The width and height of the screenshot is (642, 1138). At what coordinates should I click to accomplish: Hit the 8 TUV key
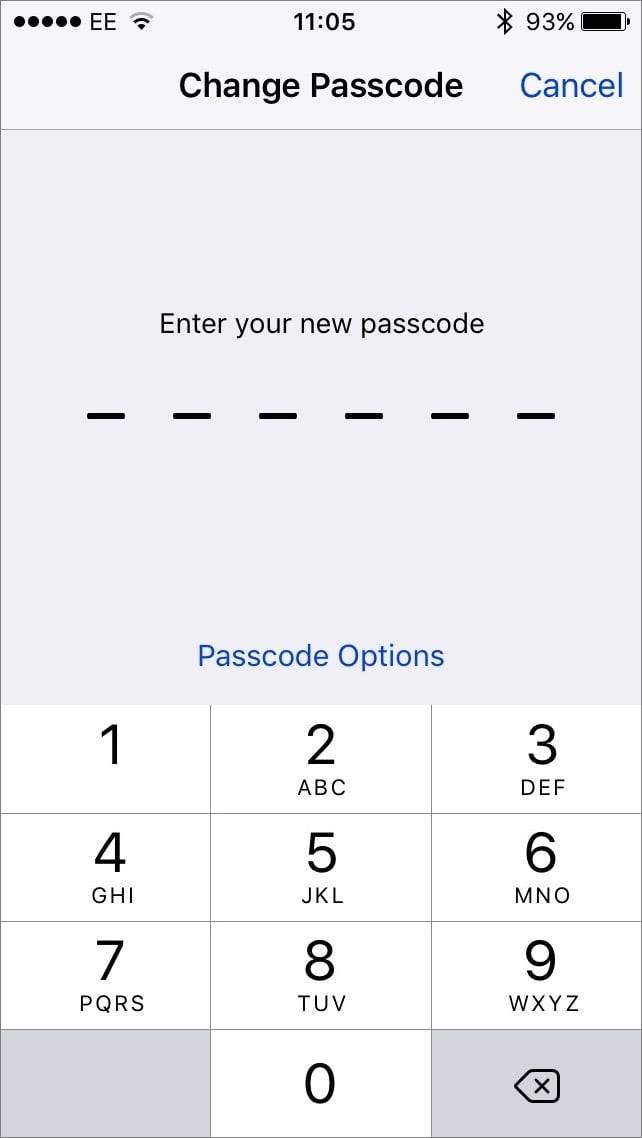click(321, 975)
